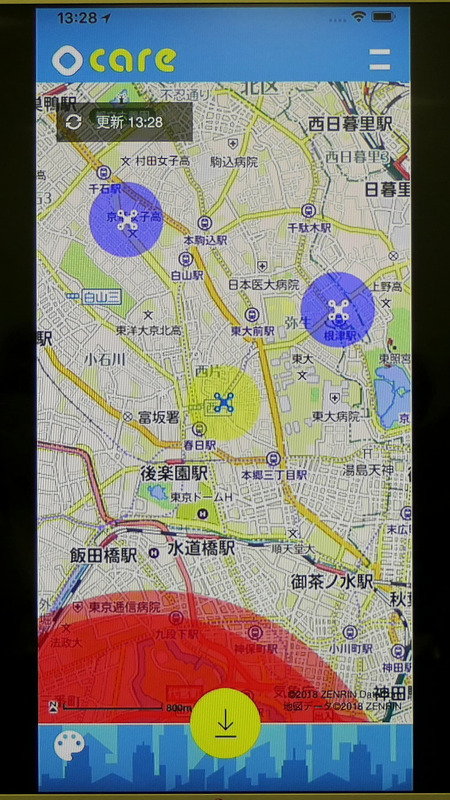Tap the yellow download arrow button

pyautogui.click(x=226, y=723)
